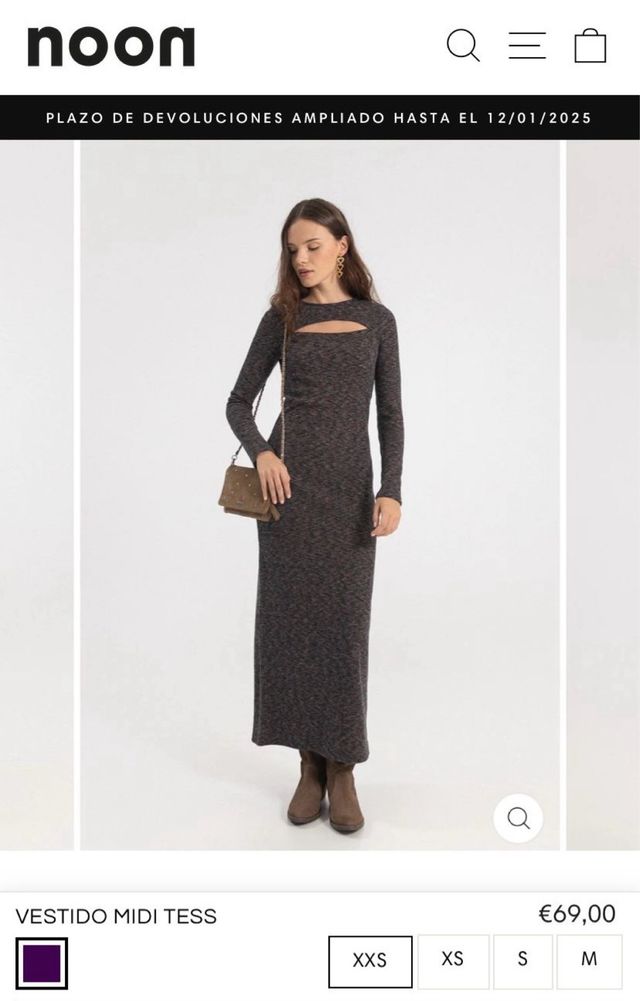Viewport: 640px width, 1001px height.
Task: Choose size M
Action: 589,960
